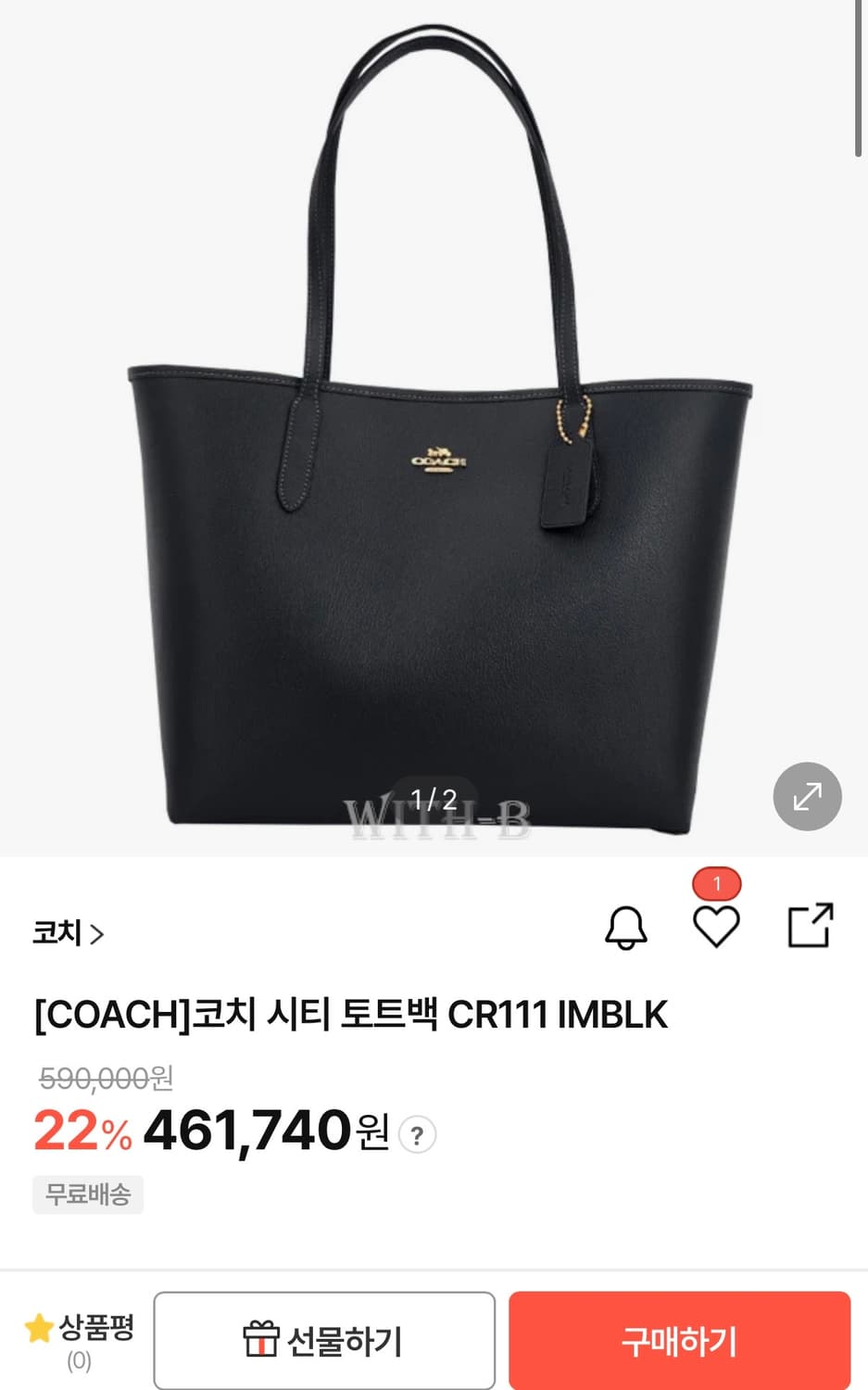Tap the 1/2 image counter indicator
The image size is (868, 1390).
434,795
